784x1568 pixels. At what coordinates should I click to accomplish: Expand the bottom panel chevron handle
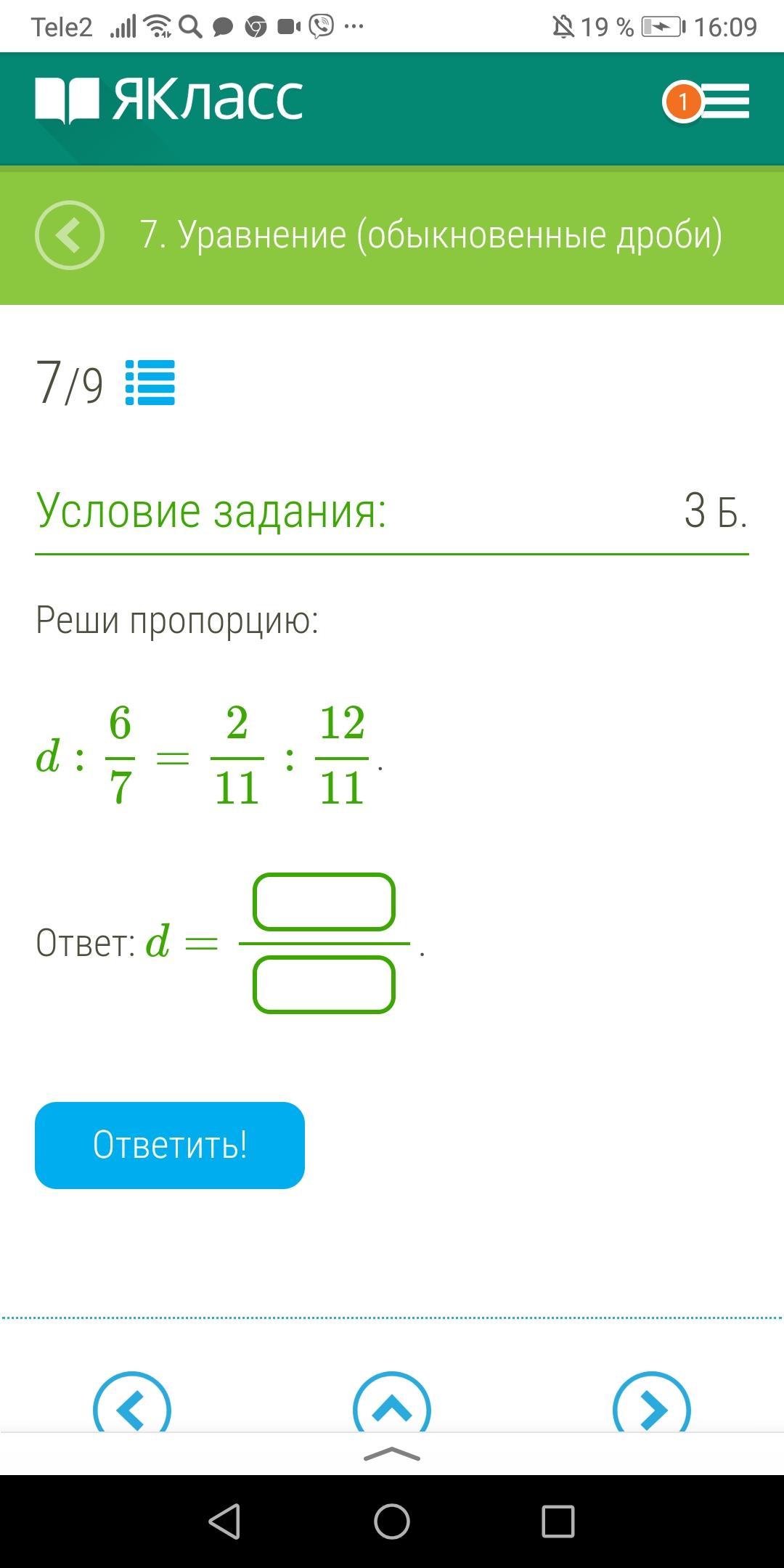[x=392, y=1454]
